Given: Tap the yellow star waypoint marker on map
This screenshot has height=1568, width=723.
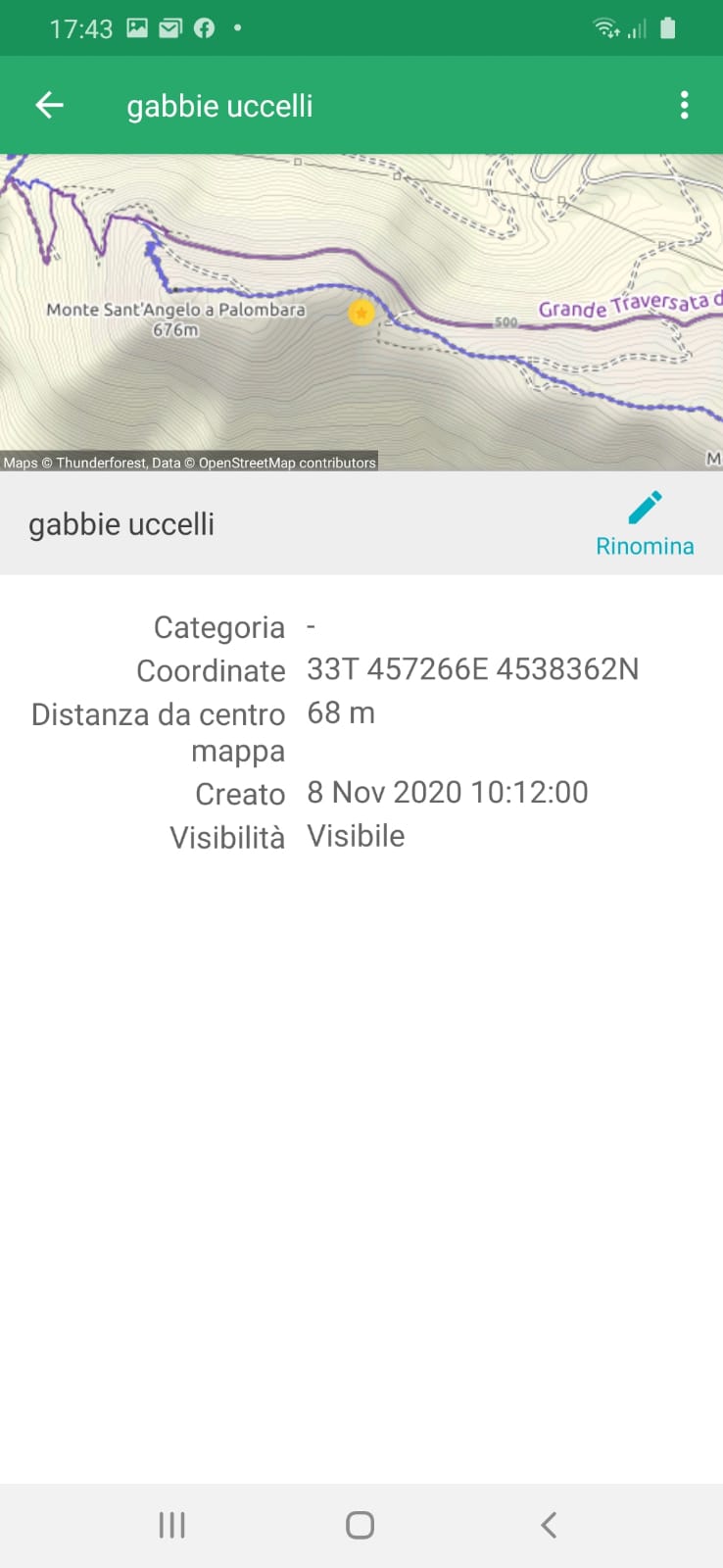Looking at the screenshot, I should 361,313.
